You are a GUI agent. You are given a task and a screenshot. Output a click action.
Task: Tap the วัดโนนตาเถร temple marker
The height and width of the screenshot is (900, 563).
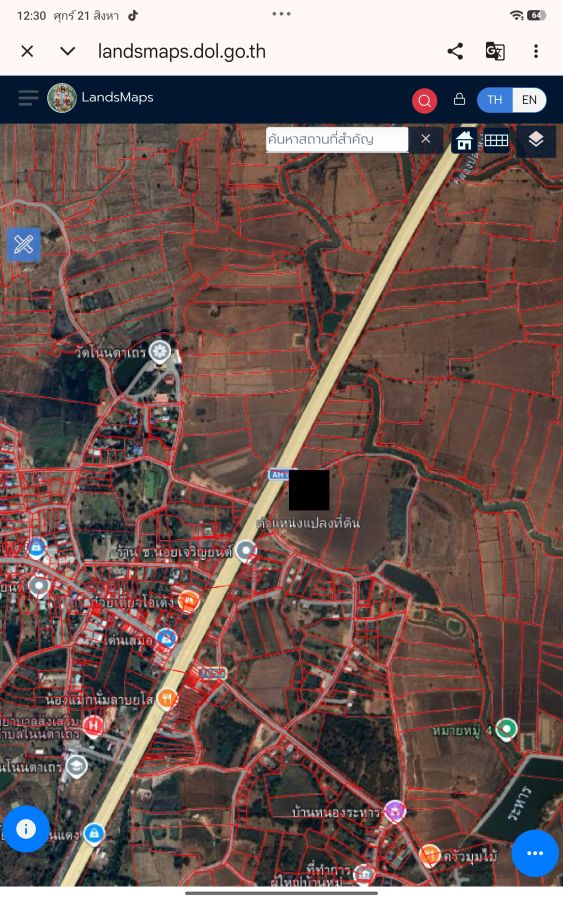click(x=160, y=351)
